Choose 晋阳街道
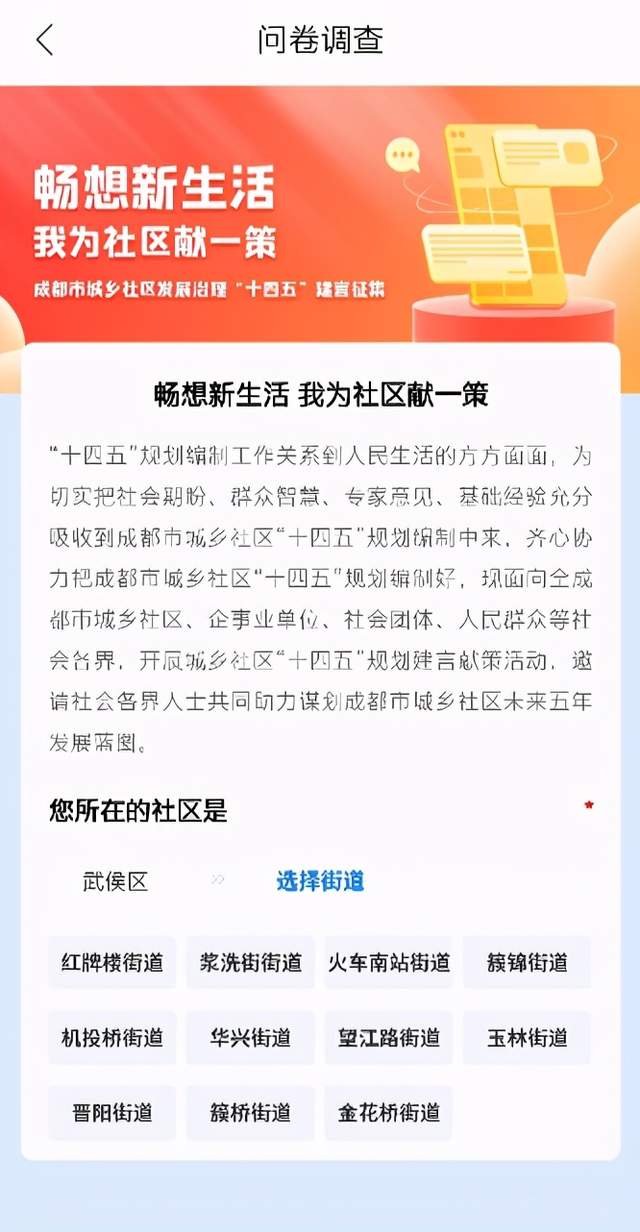Viewport: 640px width, 1232px height. pyautogui.click(x=112, y=1112)
